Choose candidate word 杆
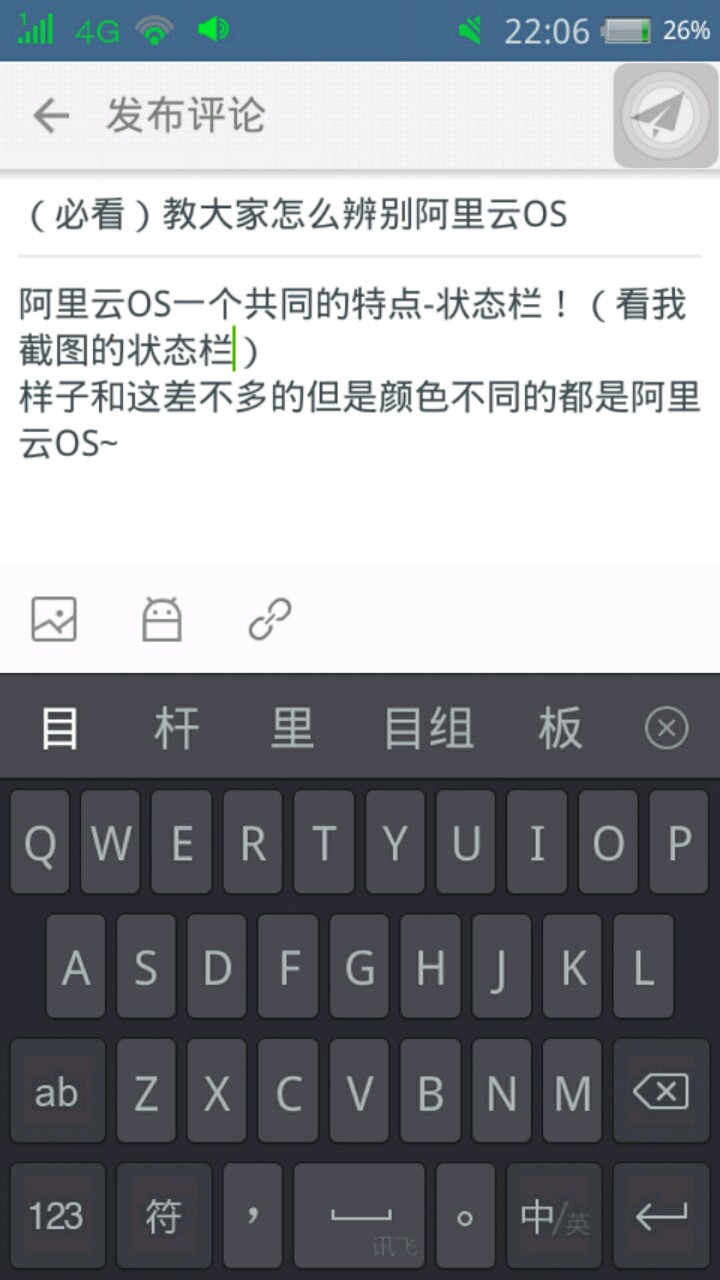 177,728
